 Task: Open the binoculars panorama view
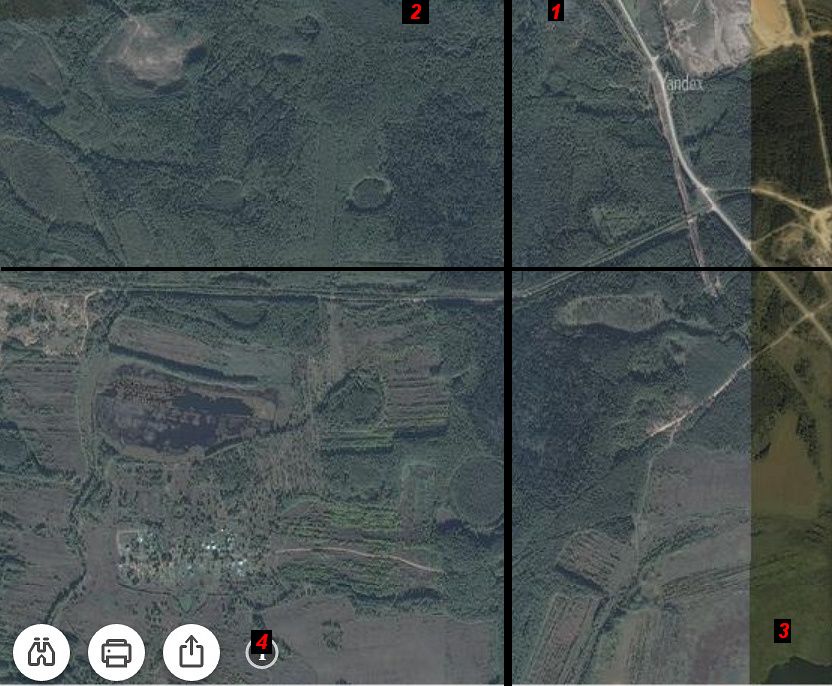(x=41, y=652)
